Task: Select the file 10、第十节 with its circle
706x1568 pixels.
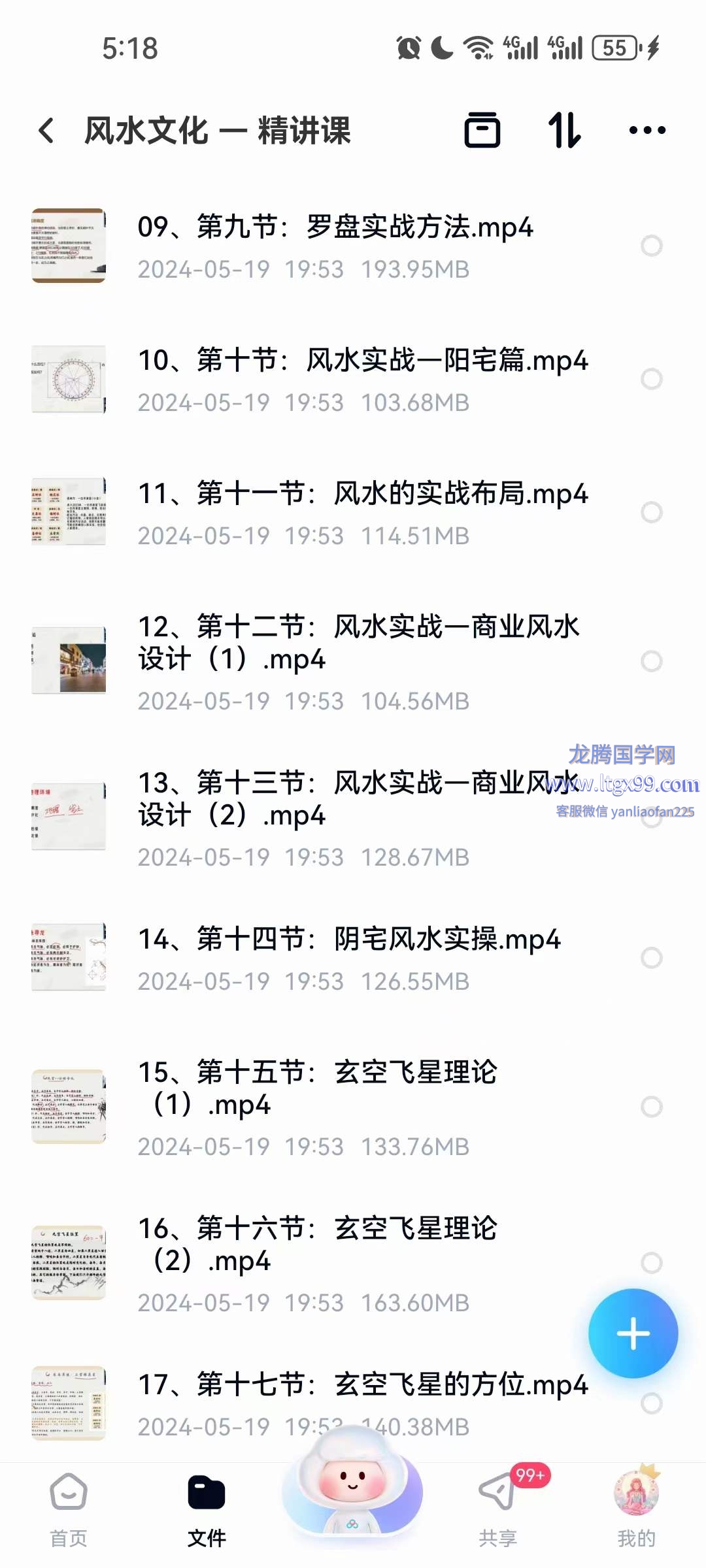Action: coord(651,379)
